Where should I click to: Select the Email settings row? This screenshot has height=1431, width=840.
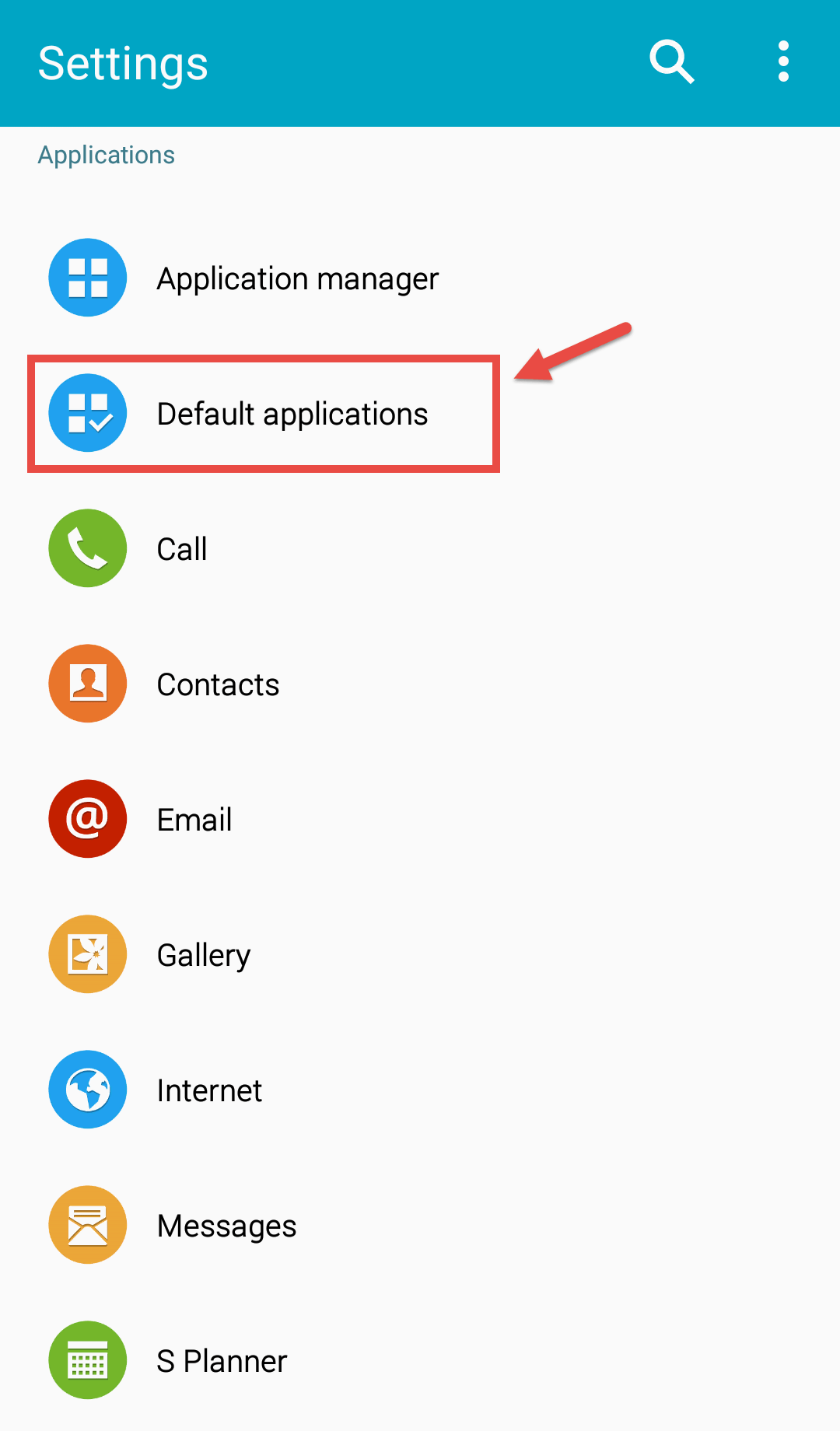[194, 820]
